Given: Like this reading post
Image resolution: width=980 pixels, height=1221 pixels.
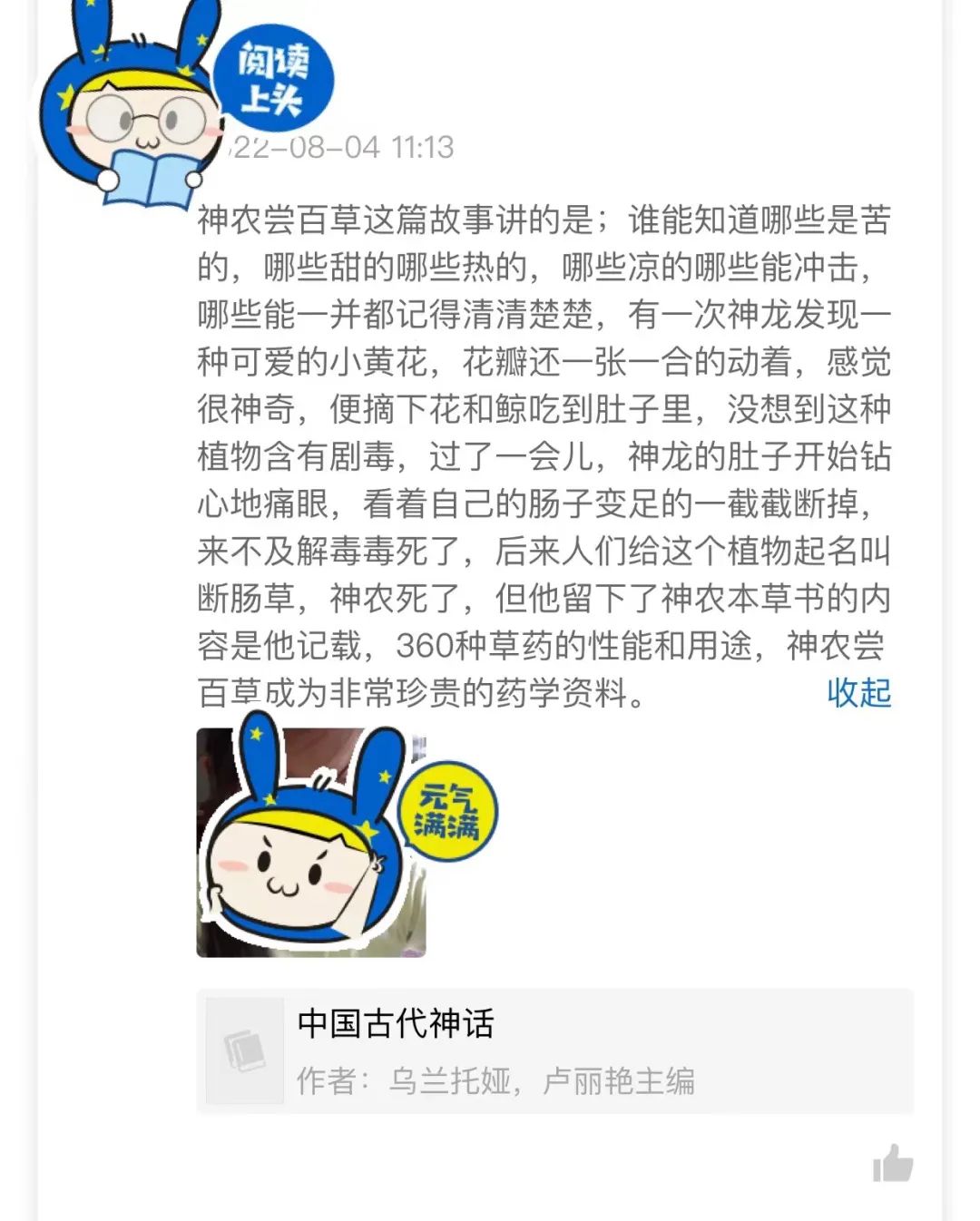Looking at the screenshot, I should (x=893, y=1163).
